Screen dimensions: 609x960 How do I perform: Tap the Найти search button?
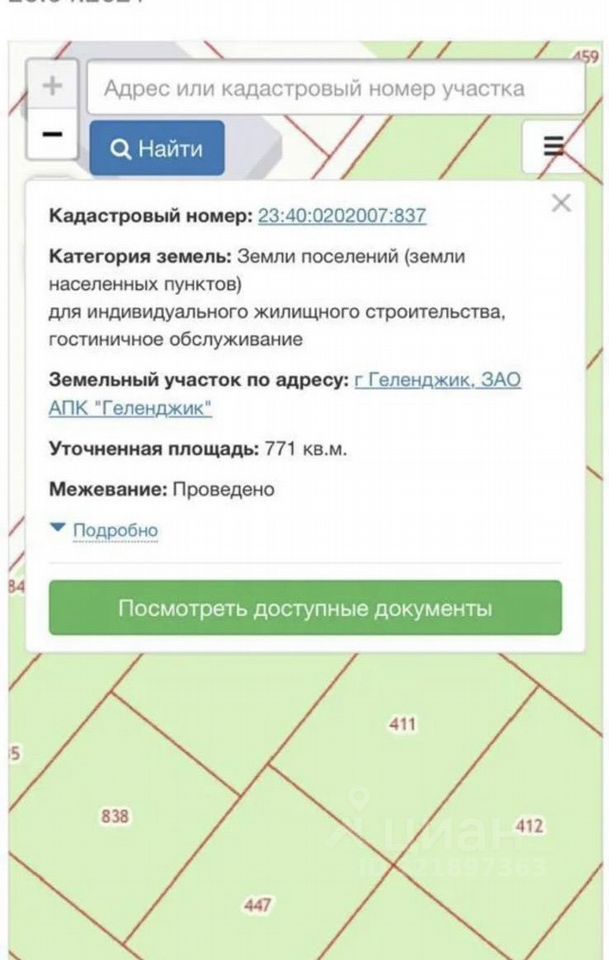[157, 149]
